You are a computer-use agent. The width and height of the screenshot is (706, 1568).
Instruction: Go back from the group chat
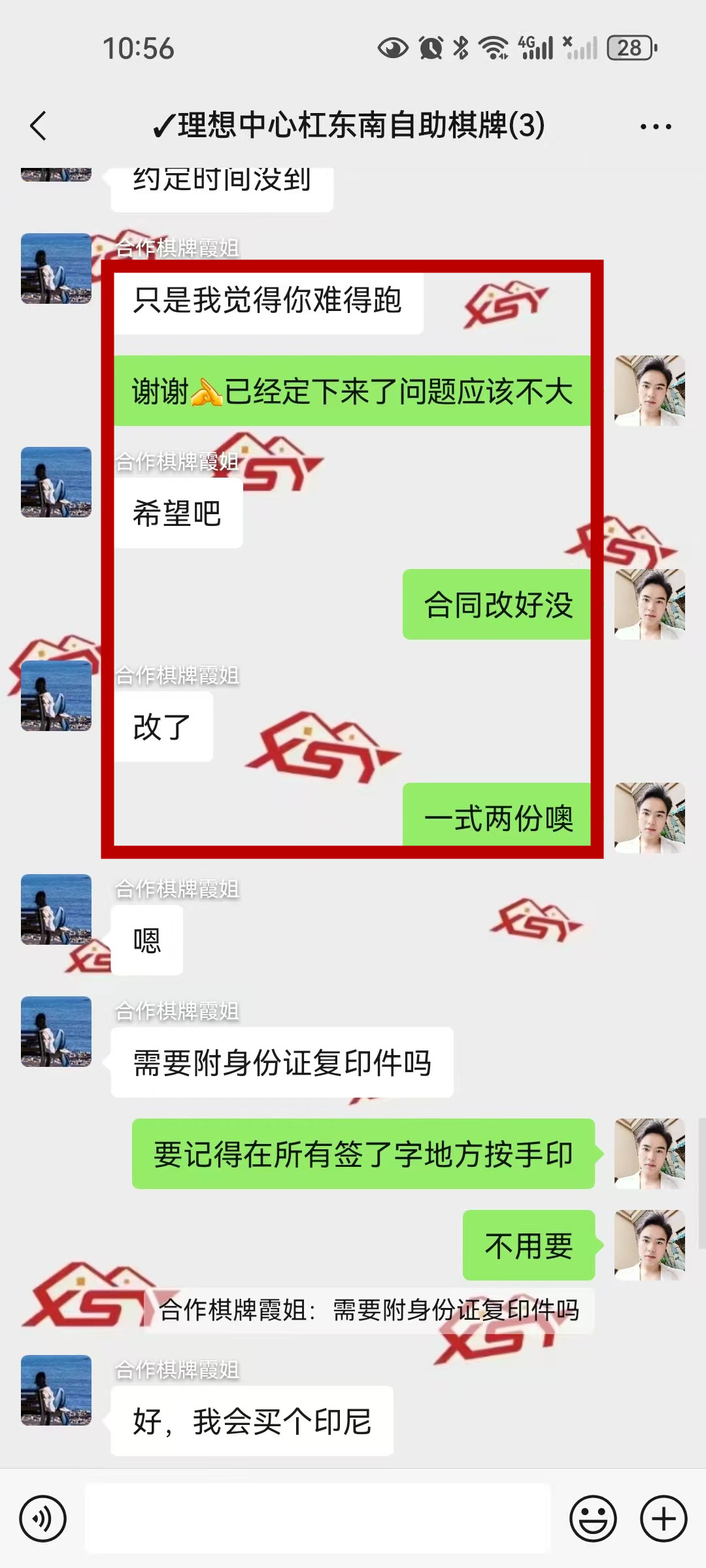coord(39,125)
